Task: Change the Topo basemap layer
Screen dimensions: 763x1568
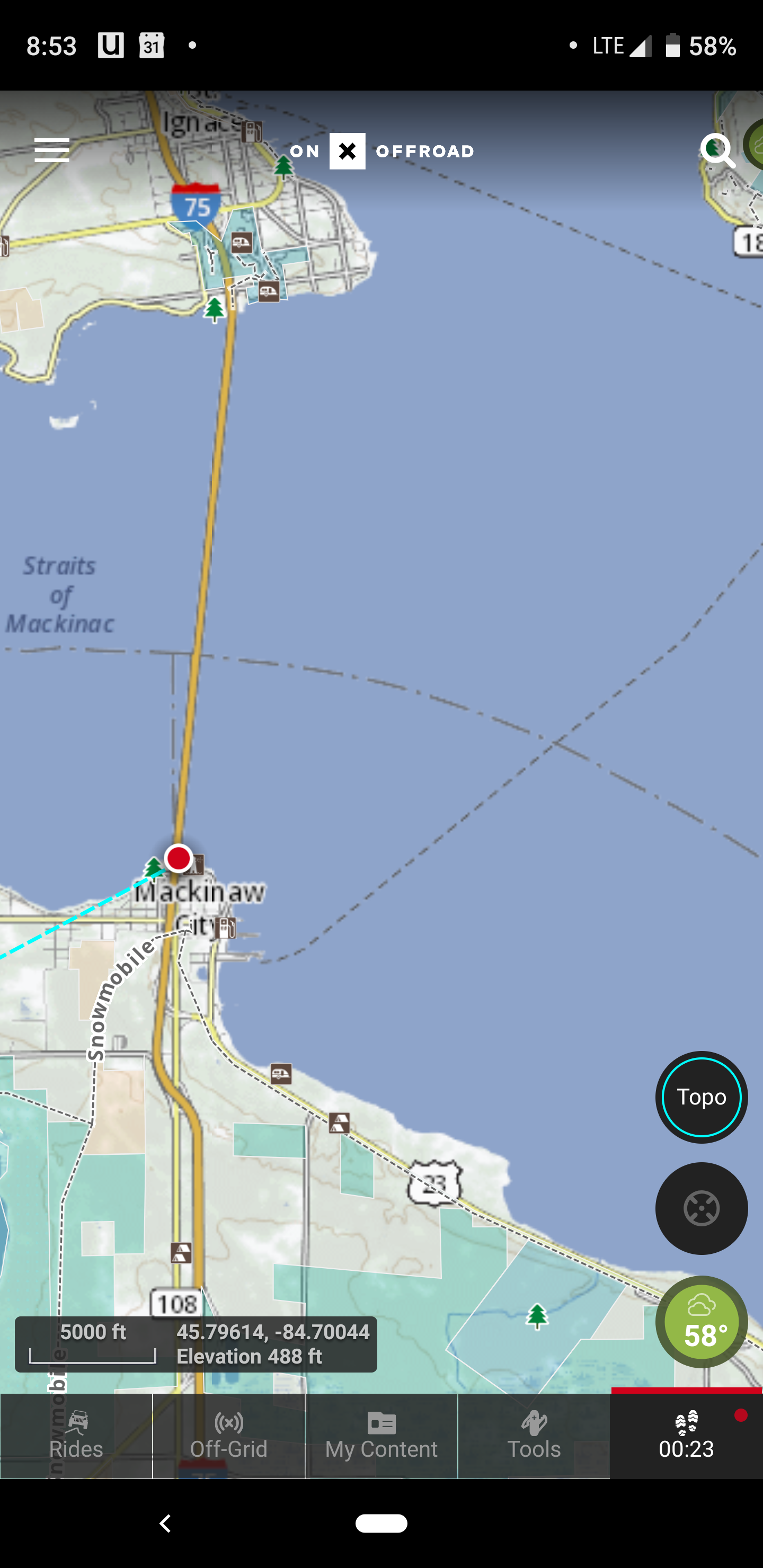Action: tap(701, 1097)
